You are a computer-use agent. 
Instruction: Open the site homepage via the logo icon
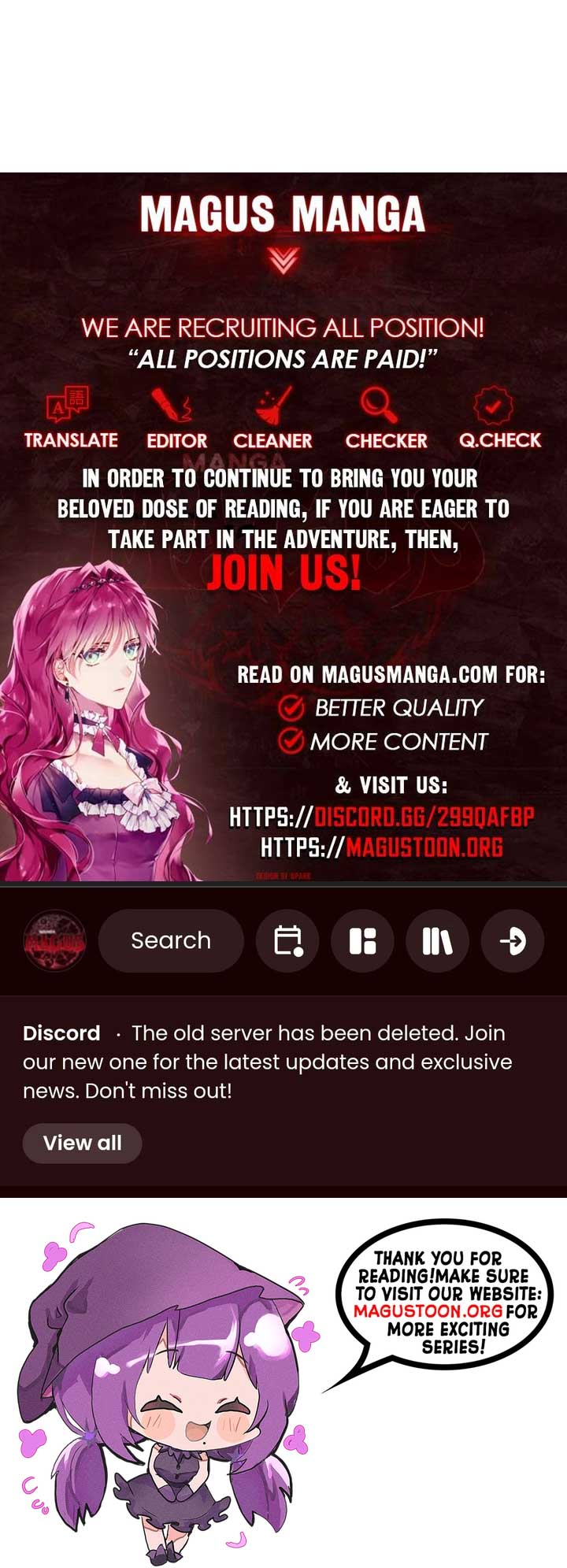[x=53, y=940]
